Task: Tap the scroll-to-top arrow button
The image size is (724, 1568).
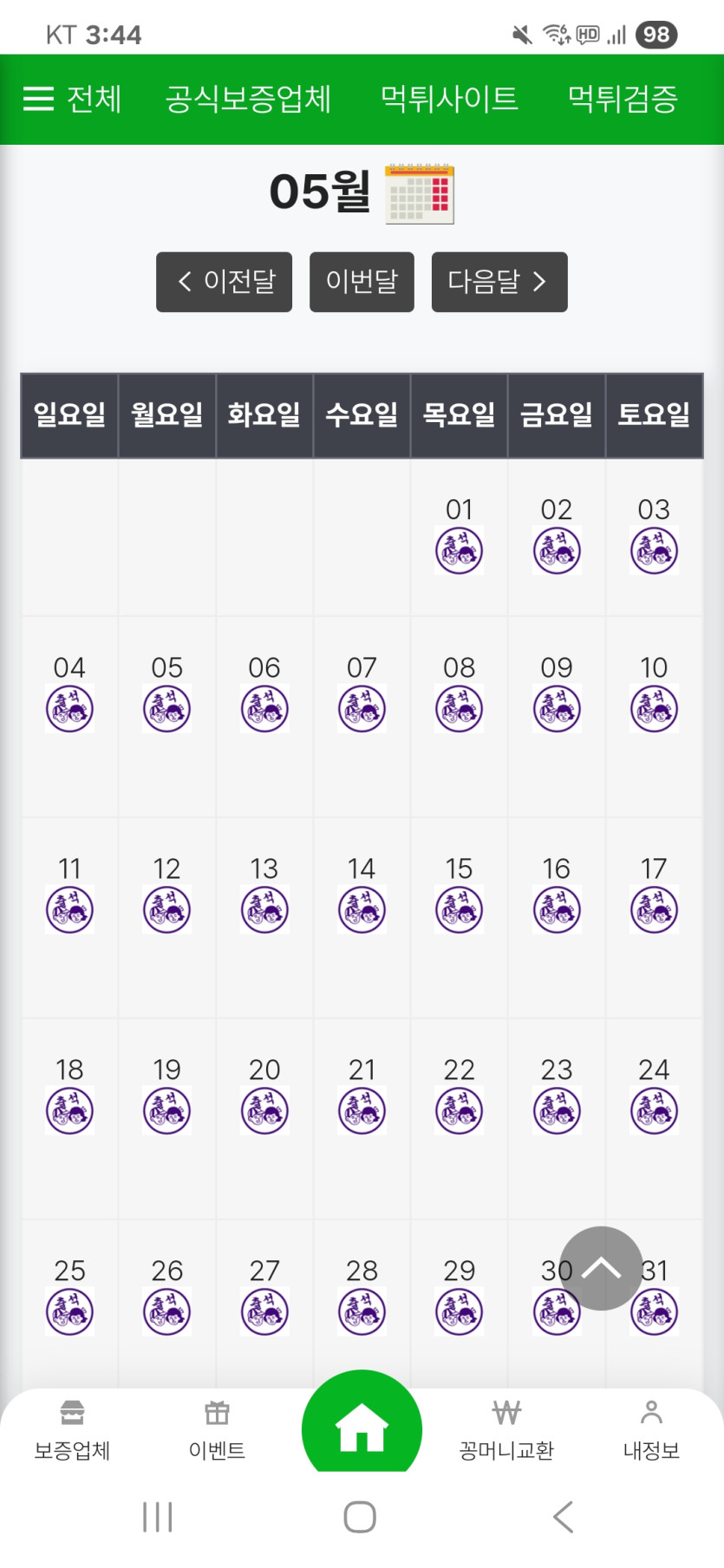Action: click(601, 1268)
